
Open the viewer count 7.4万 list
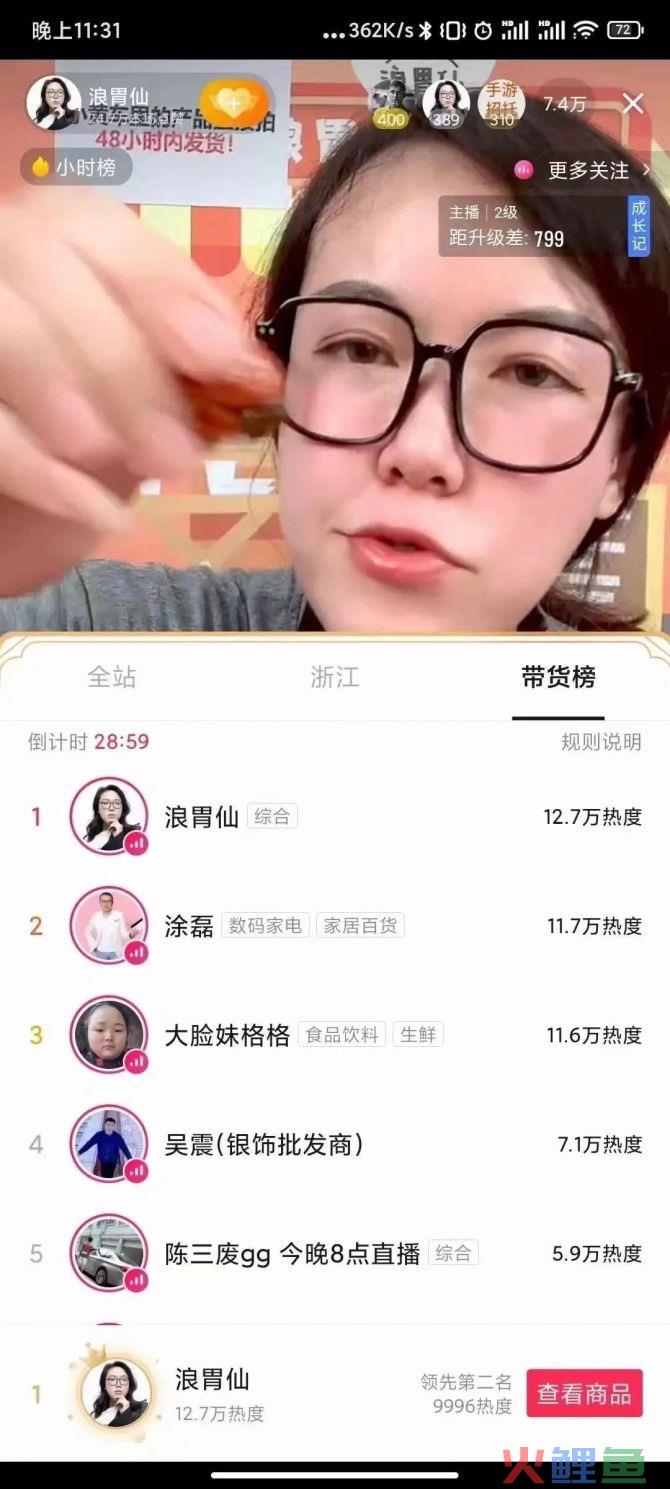[564, 104]
